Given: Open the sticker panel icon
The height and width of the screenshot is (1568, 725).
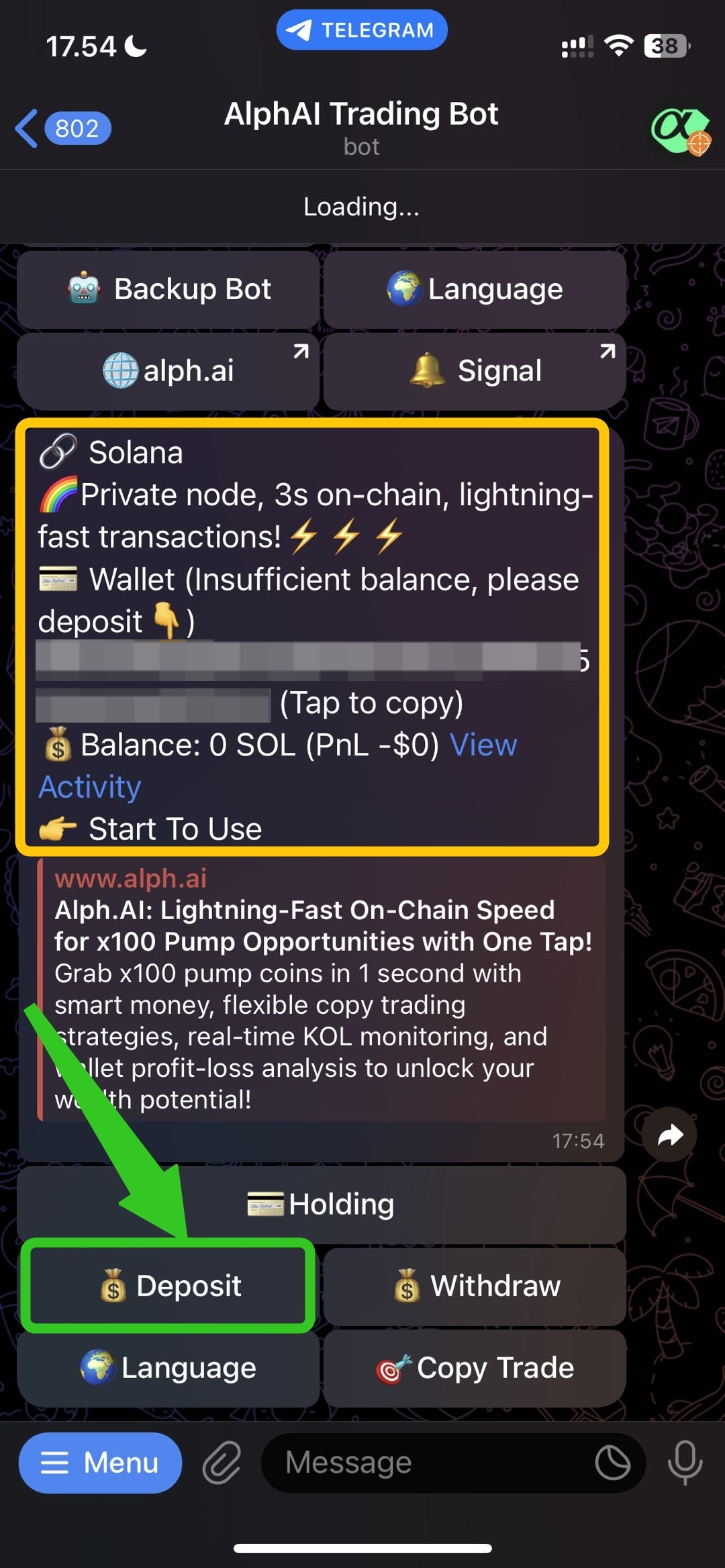Looking at the screenshot, I should 612,1463.
